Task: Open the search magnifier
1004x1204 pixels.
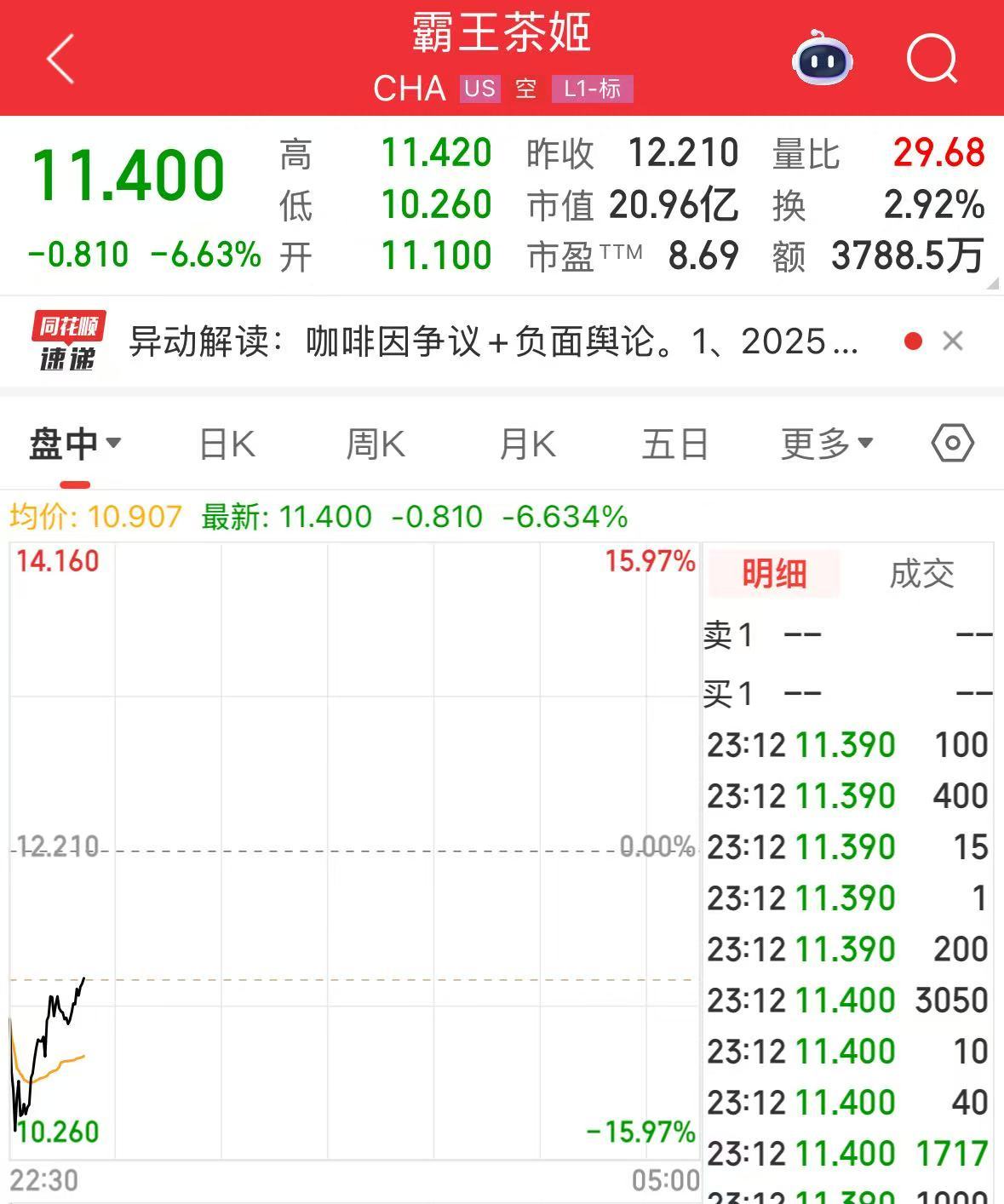Action: tap(932, 59)
